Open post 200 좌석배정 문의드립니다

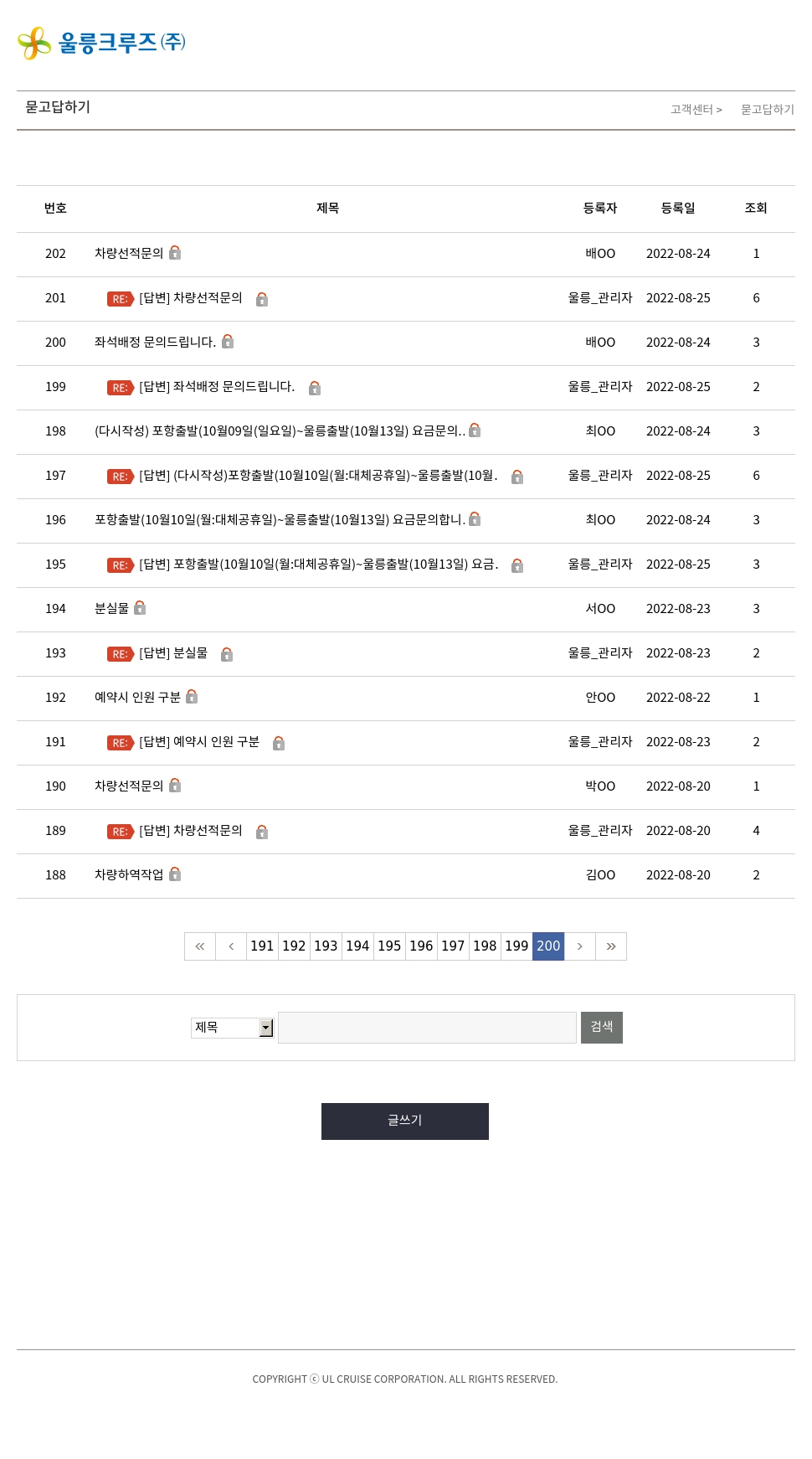click(x=156, y=343)
